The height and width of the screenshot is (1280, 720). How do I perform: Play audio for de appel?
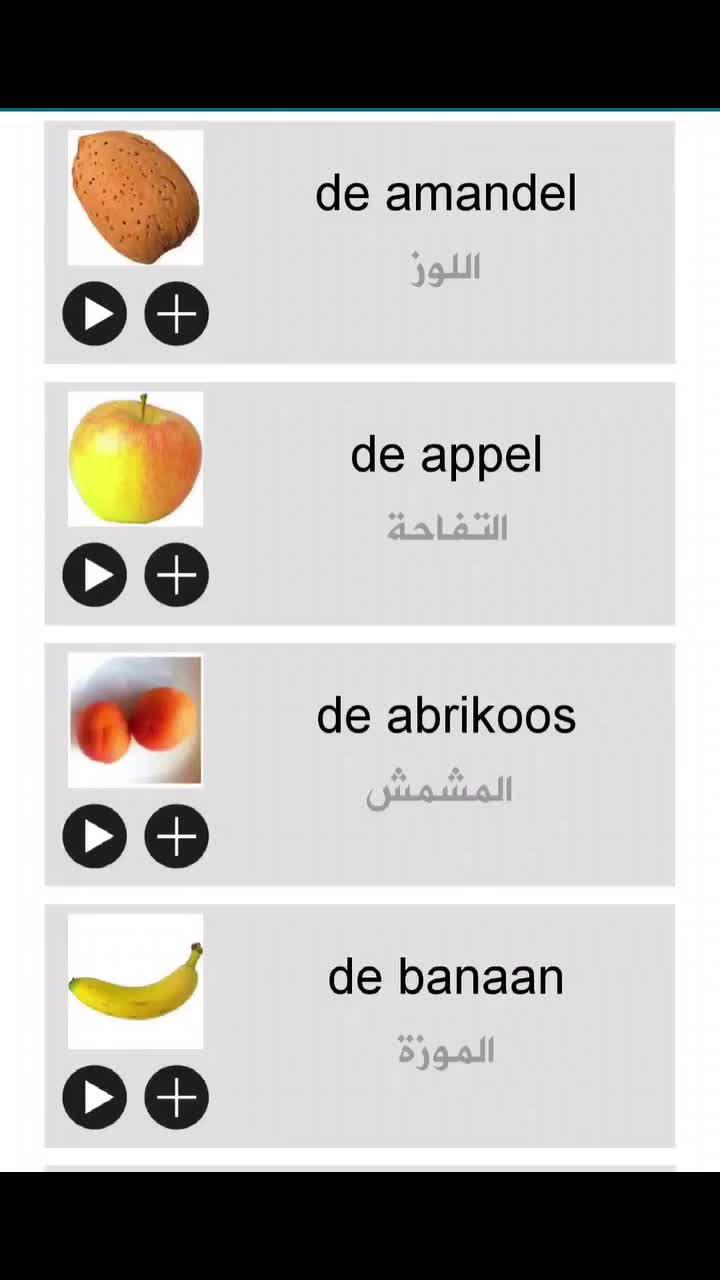click(95, 575)
